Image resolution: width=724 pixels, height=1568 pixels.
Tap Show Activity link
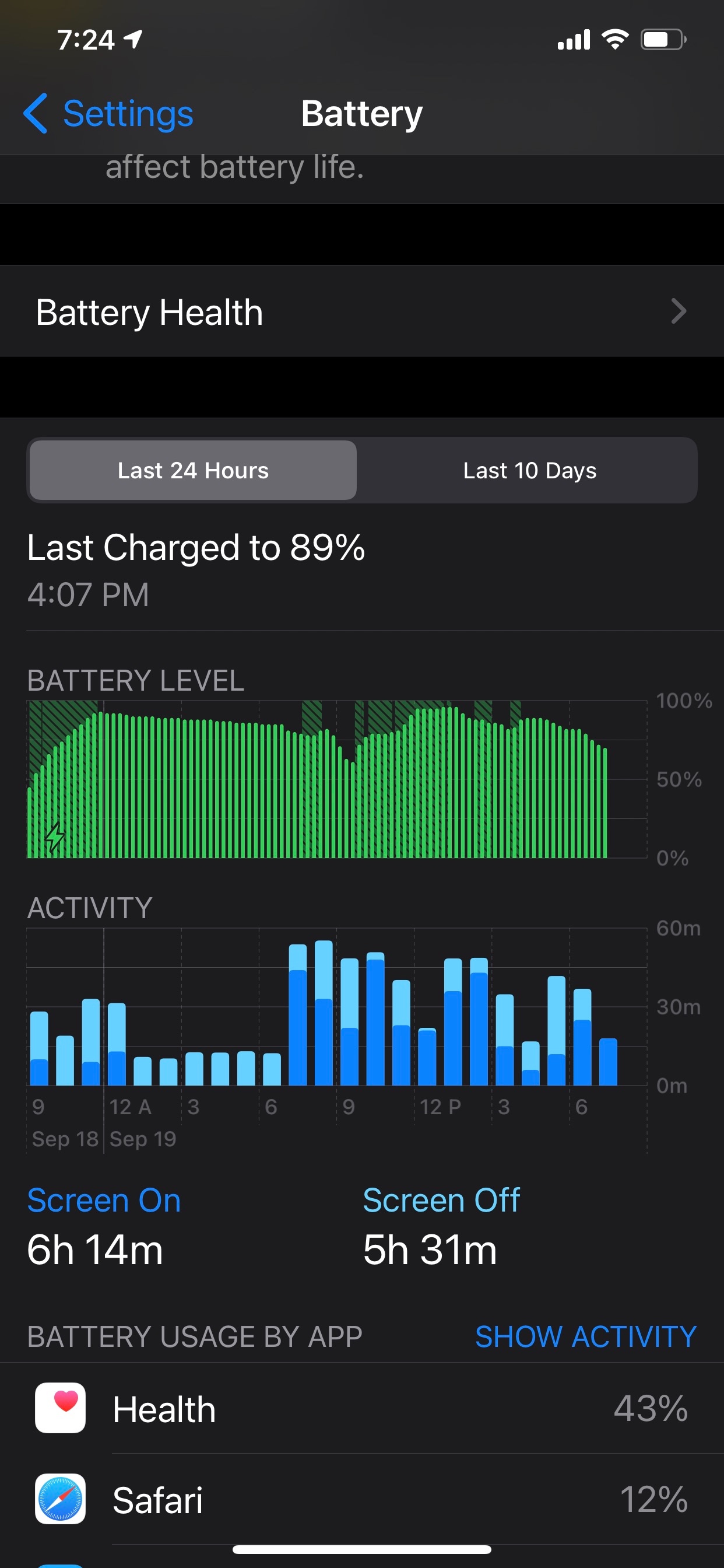point(585,1338)
